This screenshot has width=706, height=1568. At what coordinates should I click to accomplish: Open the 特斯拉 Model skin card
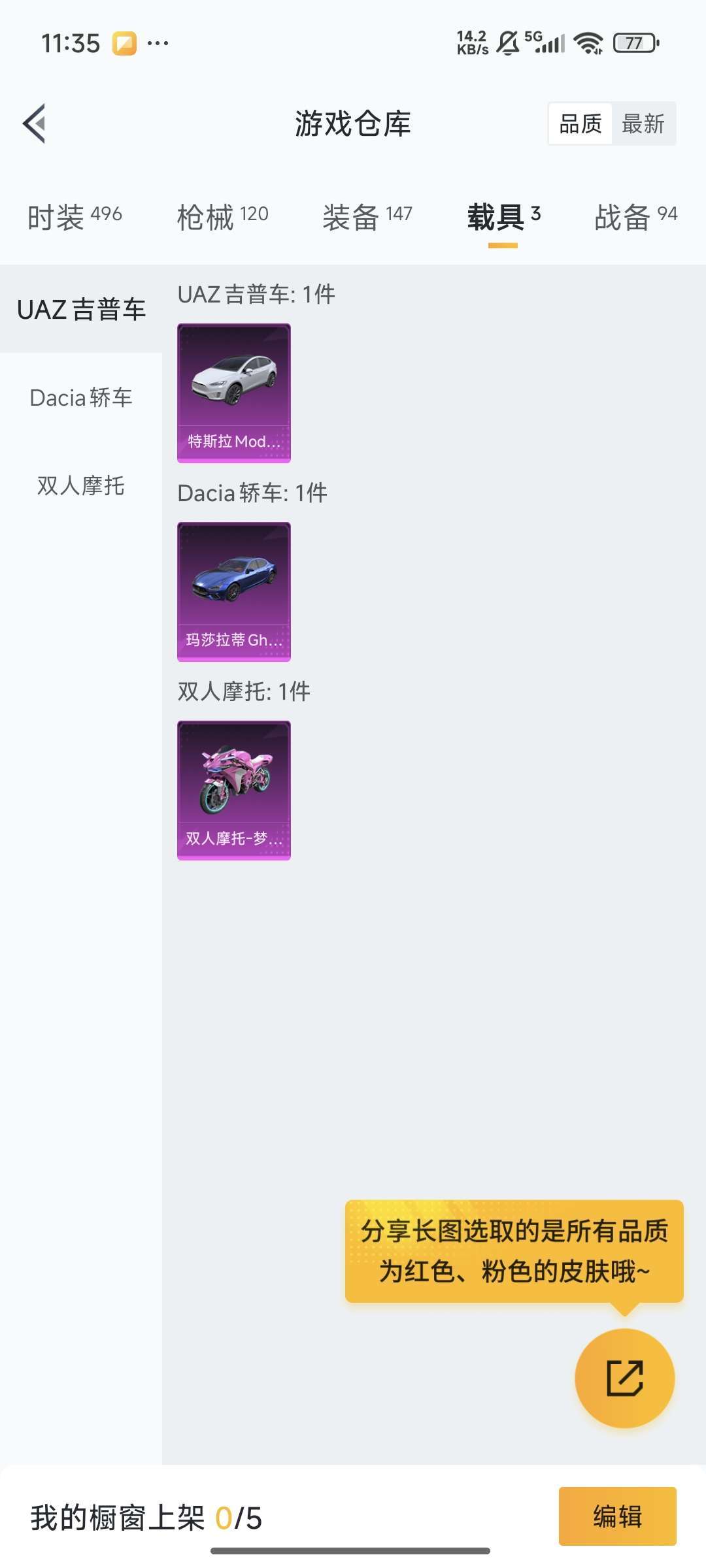pos(234,393)
